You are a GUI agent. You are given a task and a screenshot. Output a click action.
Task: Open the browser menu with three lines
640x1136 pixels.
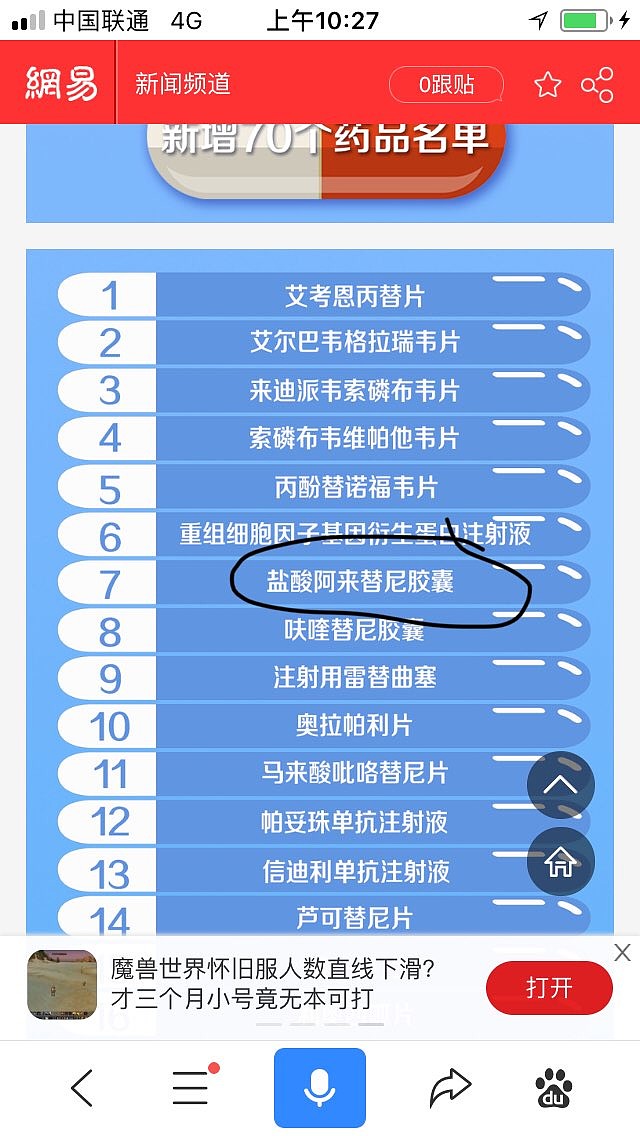tap(192, 1086)
